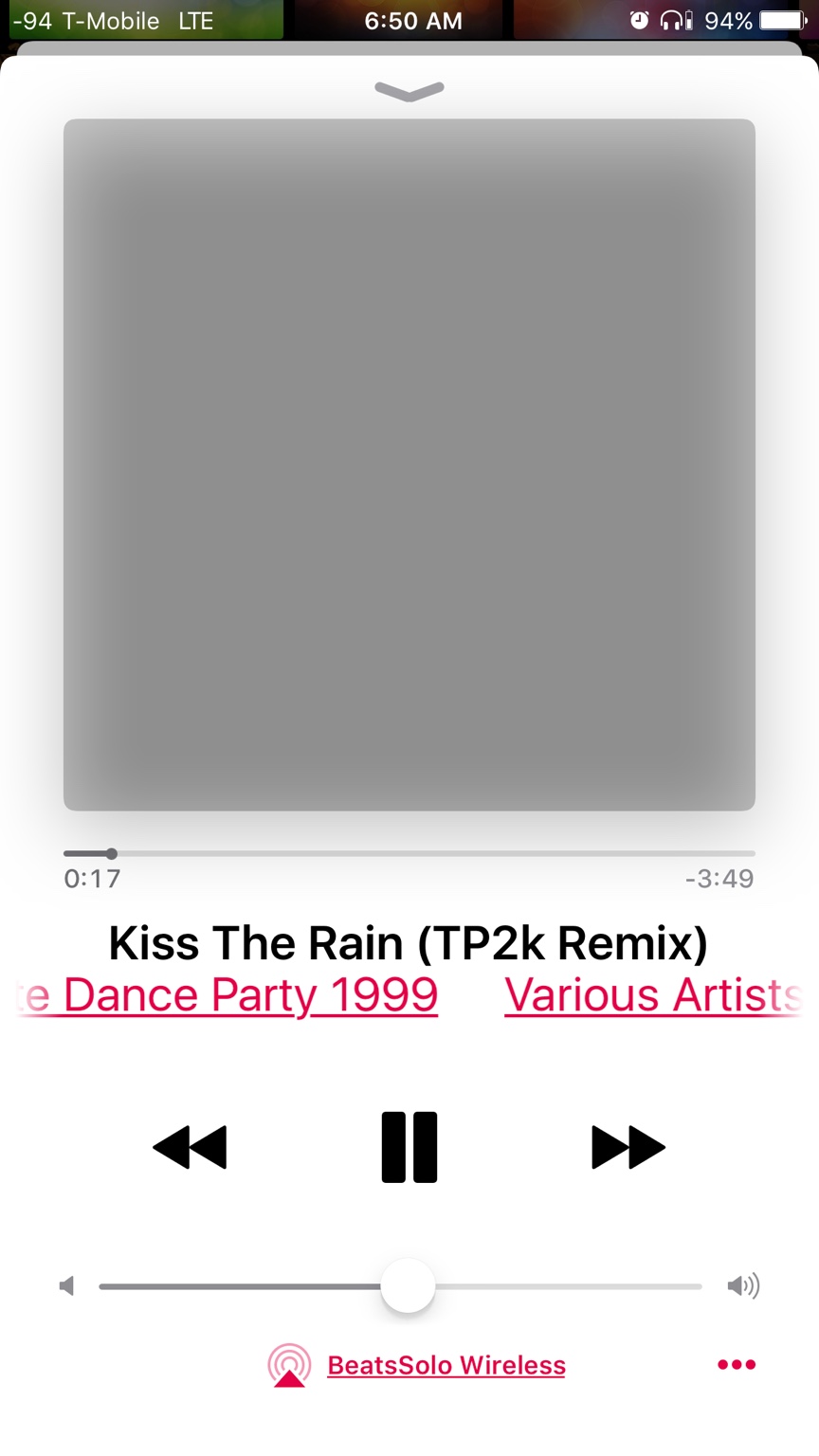Open the more options menu (three dots)
Image resolution: width=819 pixels, height=1456 pixels.
pos(737,1365)
